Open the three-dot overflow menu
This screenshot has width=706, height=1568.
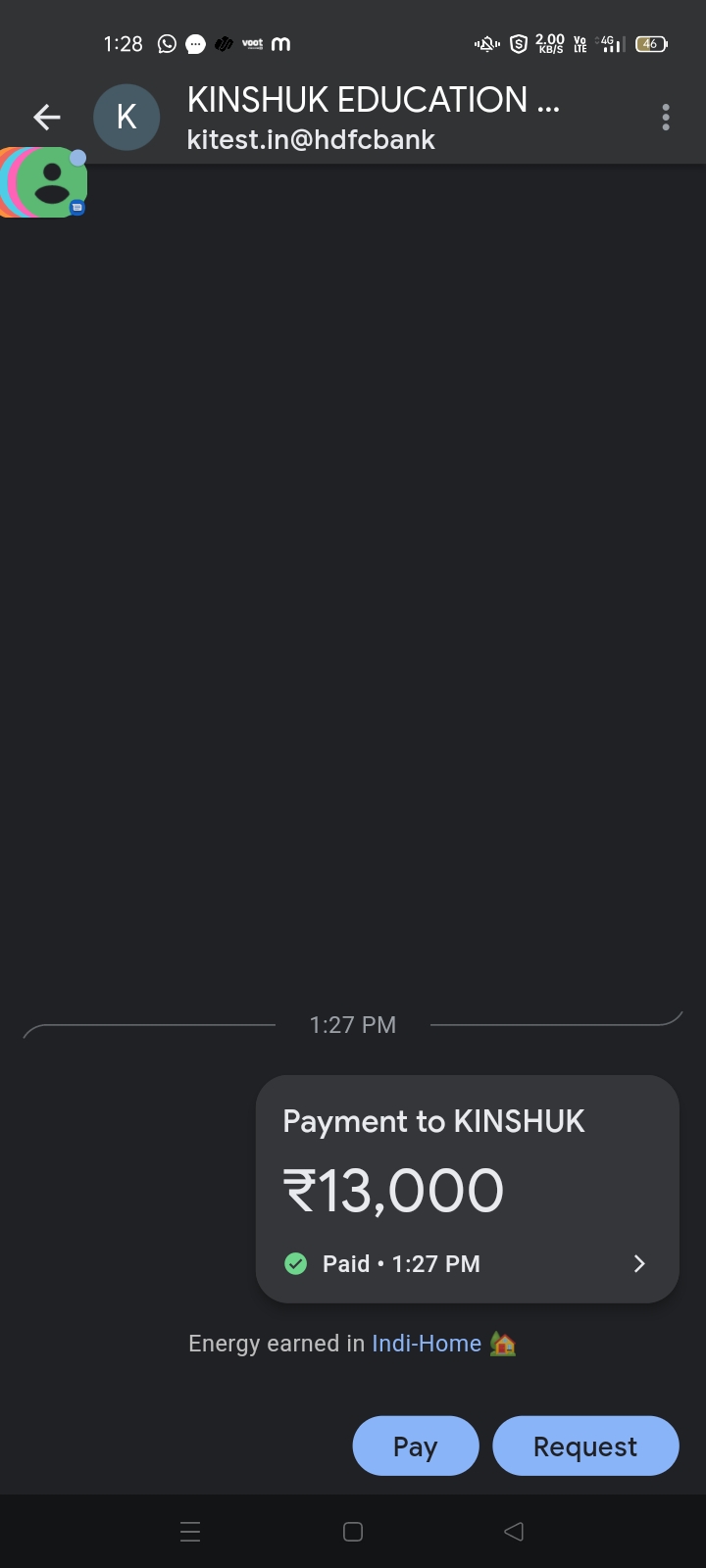tap(666, 118)
